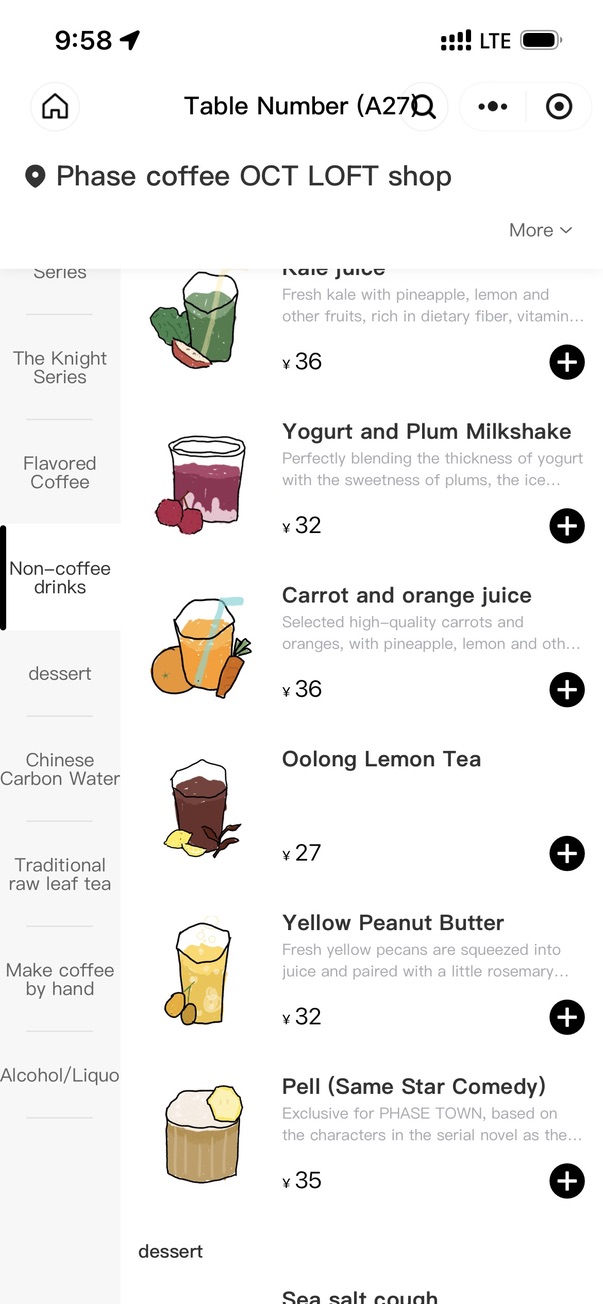View the Alcohol/Liquor category
Viewport: 603px width, 1304px height.
pyautogui.click(x=60, y=1075)
